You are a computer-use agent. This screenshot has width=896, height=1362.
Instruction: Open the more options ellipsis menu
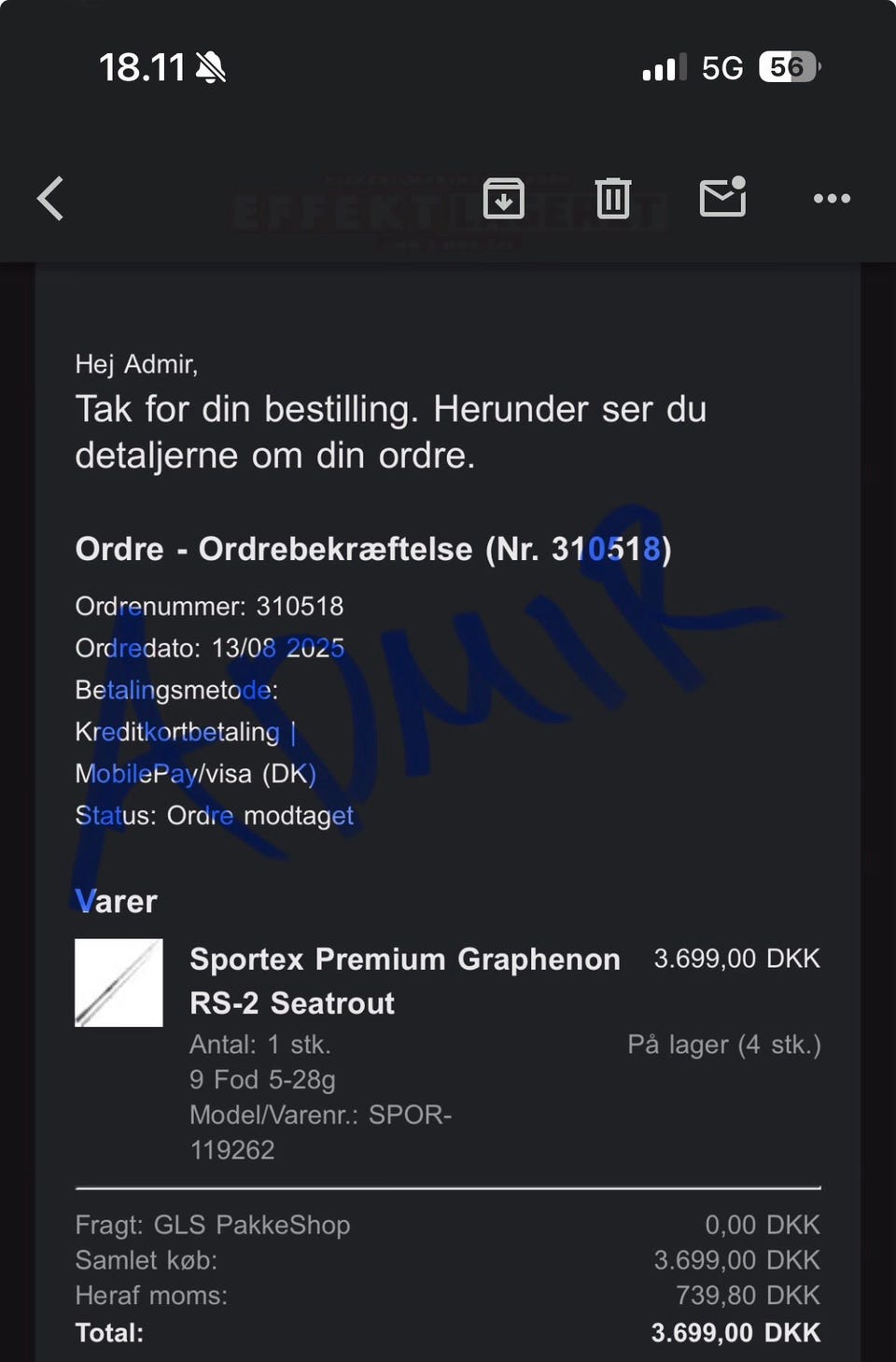pos(831,198)
